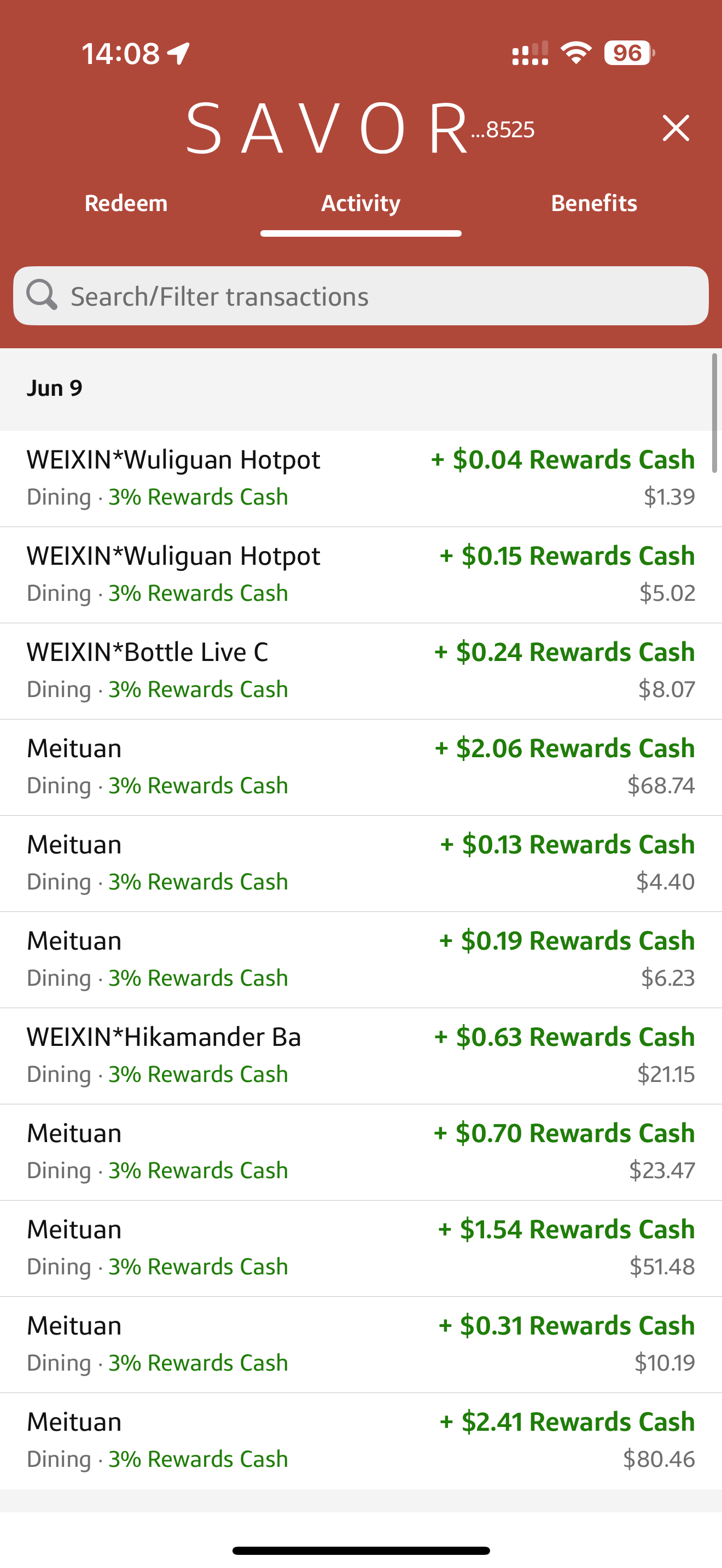This screenshot has width=722, height=1568.
Task: View the WEIXIN*Bottle Live C transaction
Action: [361, 671]
